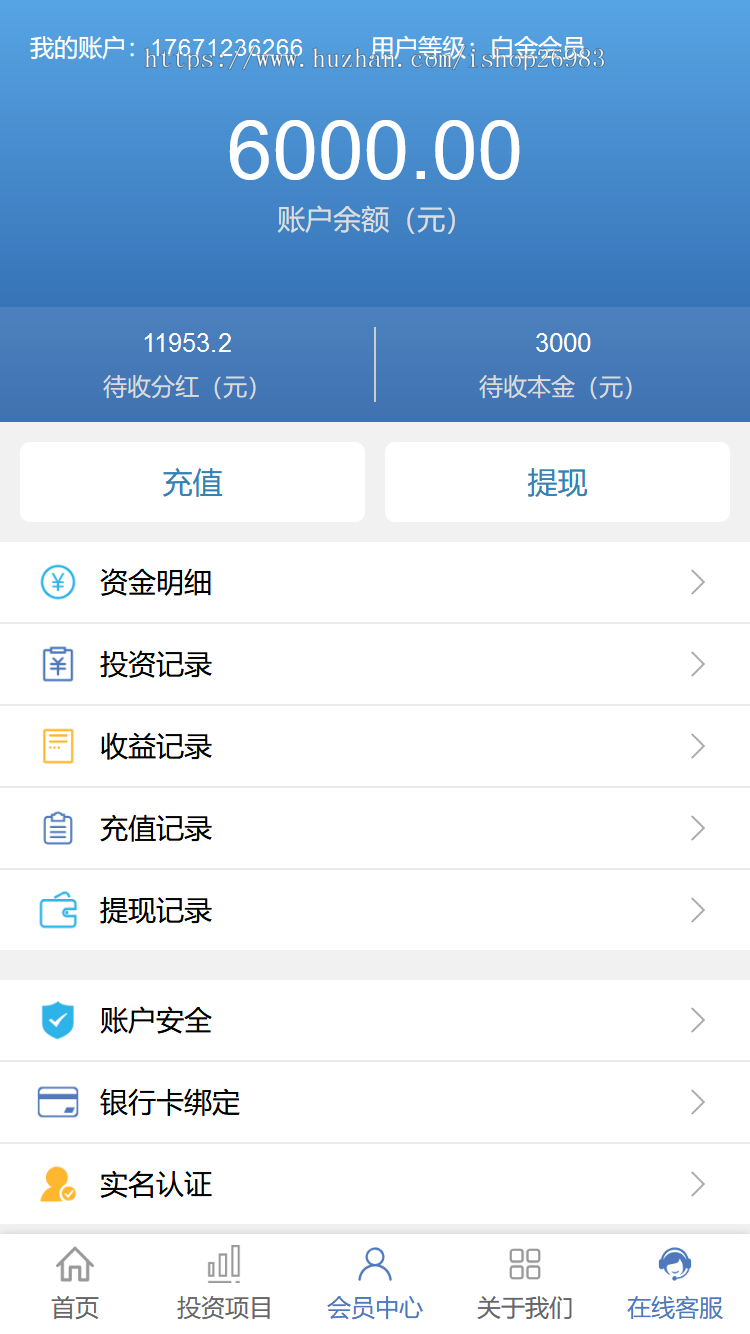The image size is (750, 1334).
Task: Open the 在线客服 headset icon
Action: pos(673,1263)
